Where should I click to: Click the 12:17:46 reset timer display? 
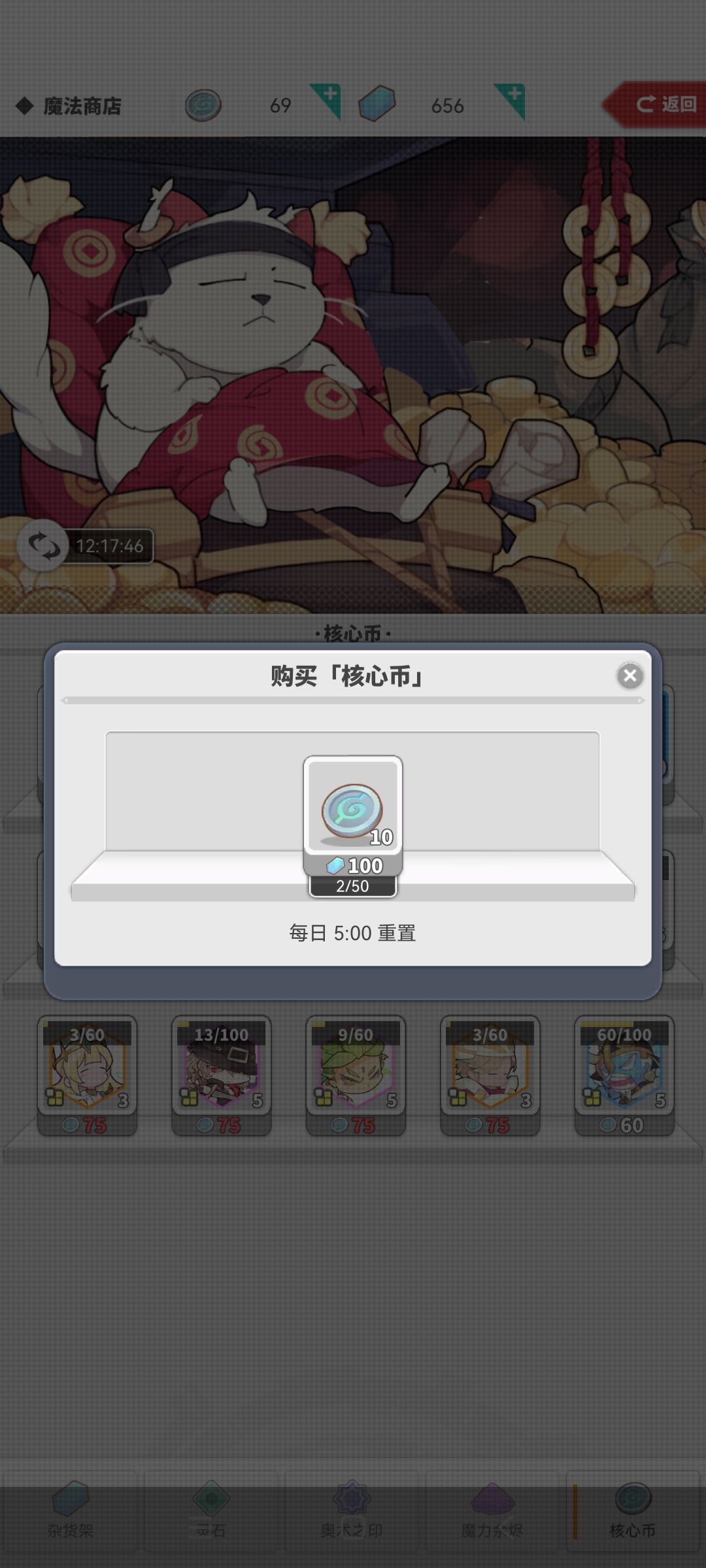coord(110,546)
